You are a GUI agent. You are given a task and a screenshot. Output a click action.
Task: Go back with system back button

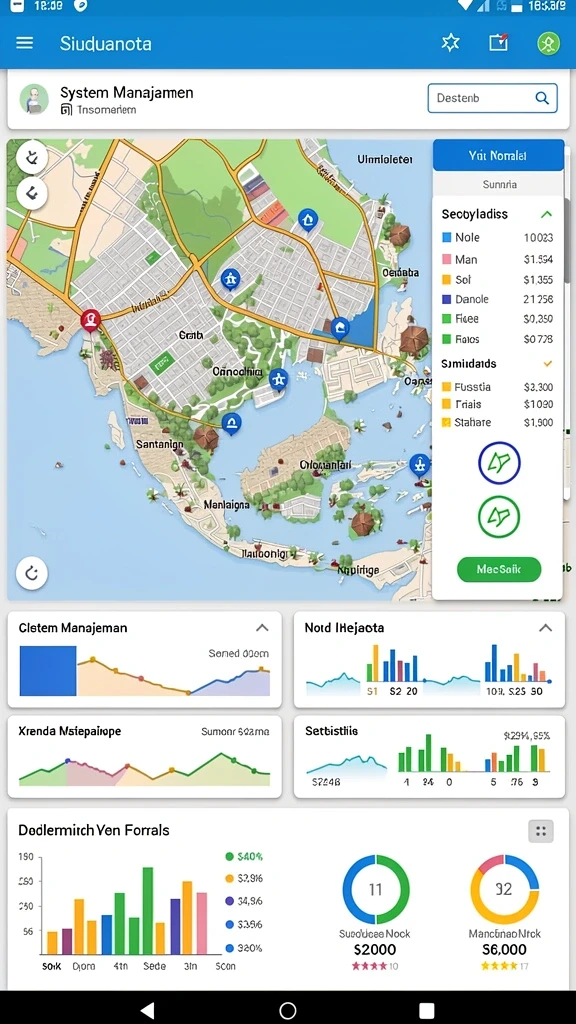(148, 1010)
